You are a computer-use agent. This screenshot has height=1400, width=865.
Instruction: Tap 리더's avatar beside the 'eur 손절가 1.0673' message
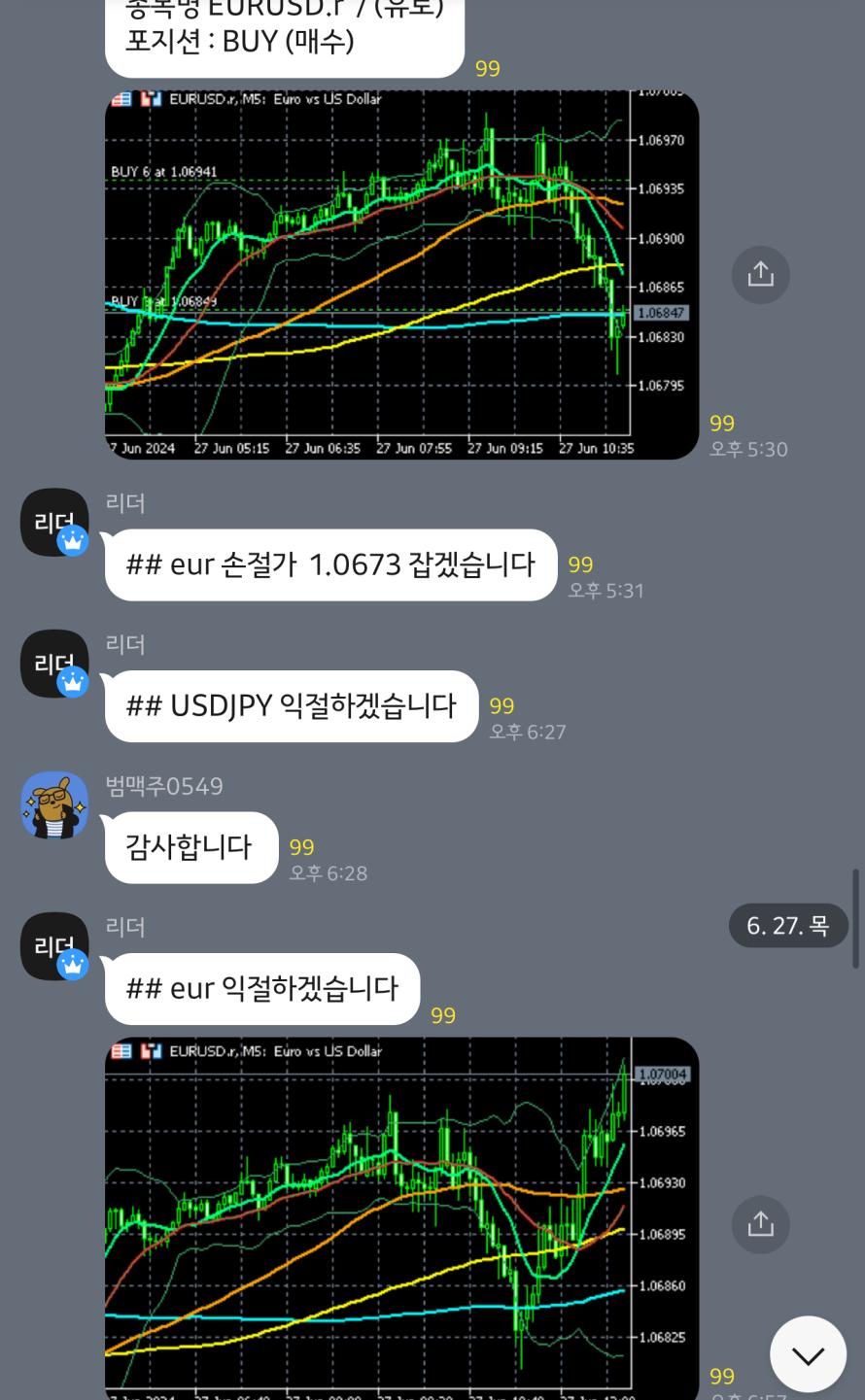click(x=54, y=523)
